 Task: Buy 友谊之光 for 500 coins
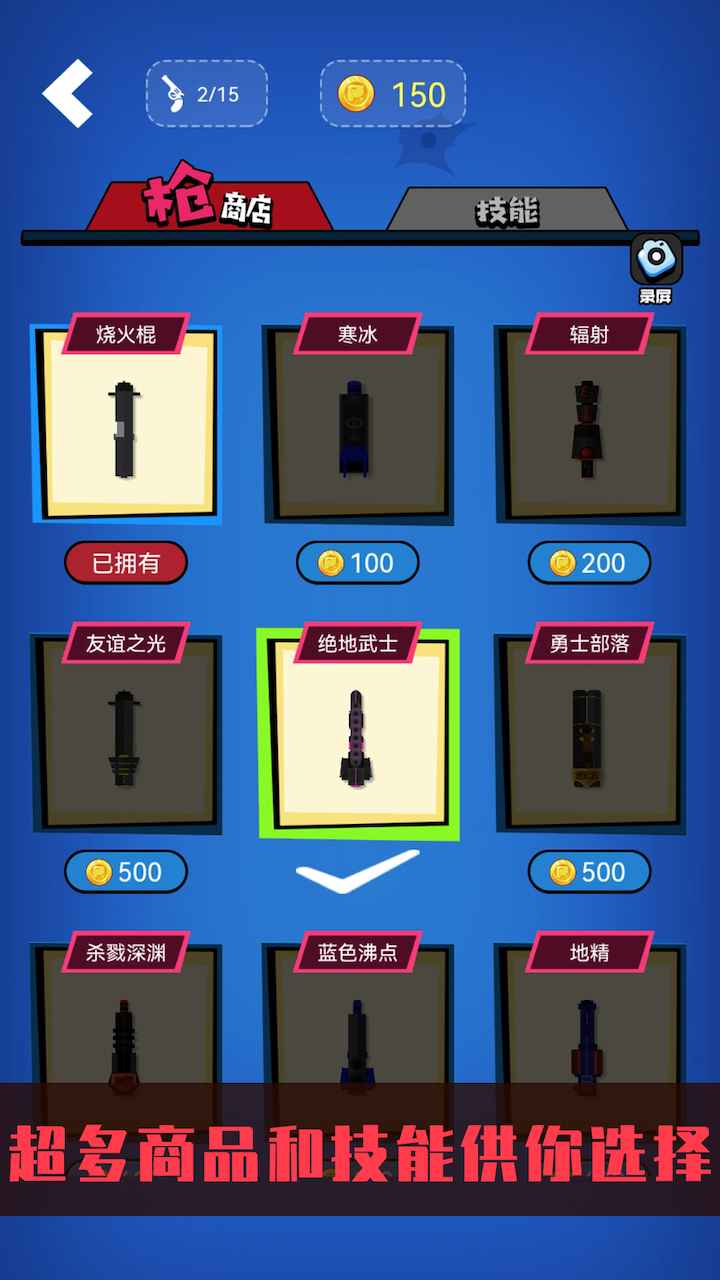point(125,872)
